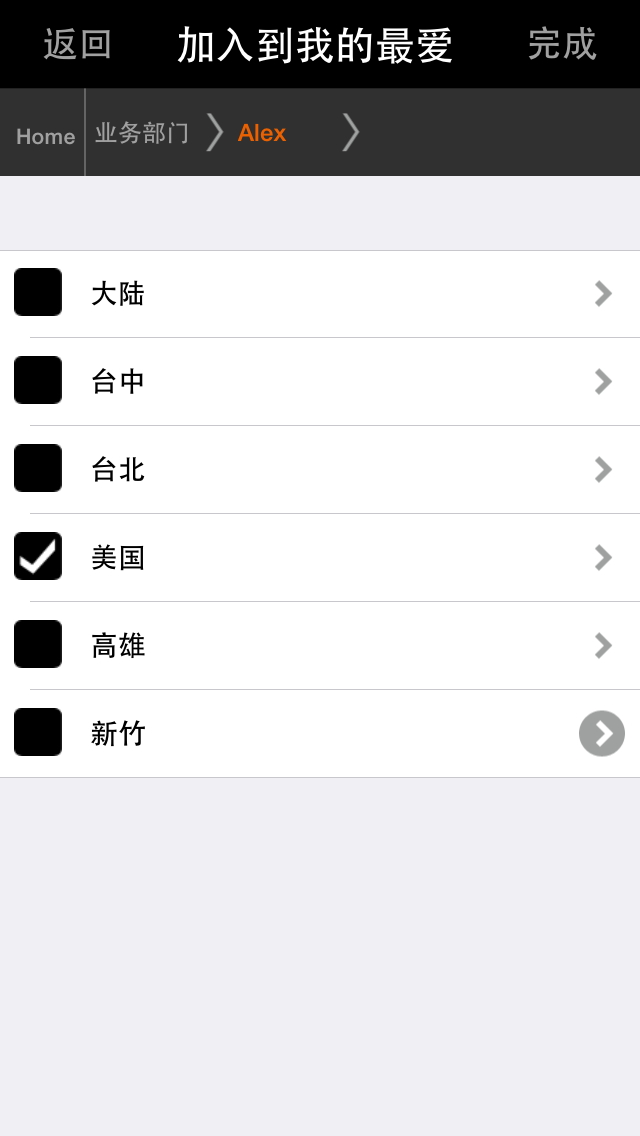Check the 台北 checkbox
This screenshot has height=1136, width=640.
click(x=38, y=468)
